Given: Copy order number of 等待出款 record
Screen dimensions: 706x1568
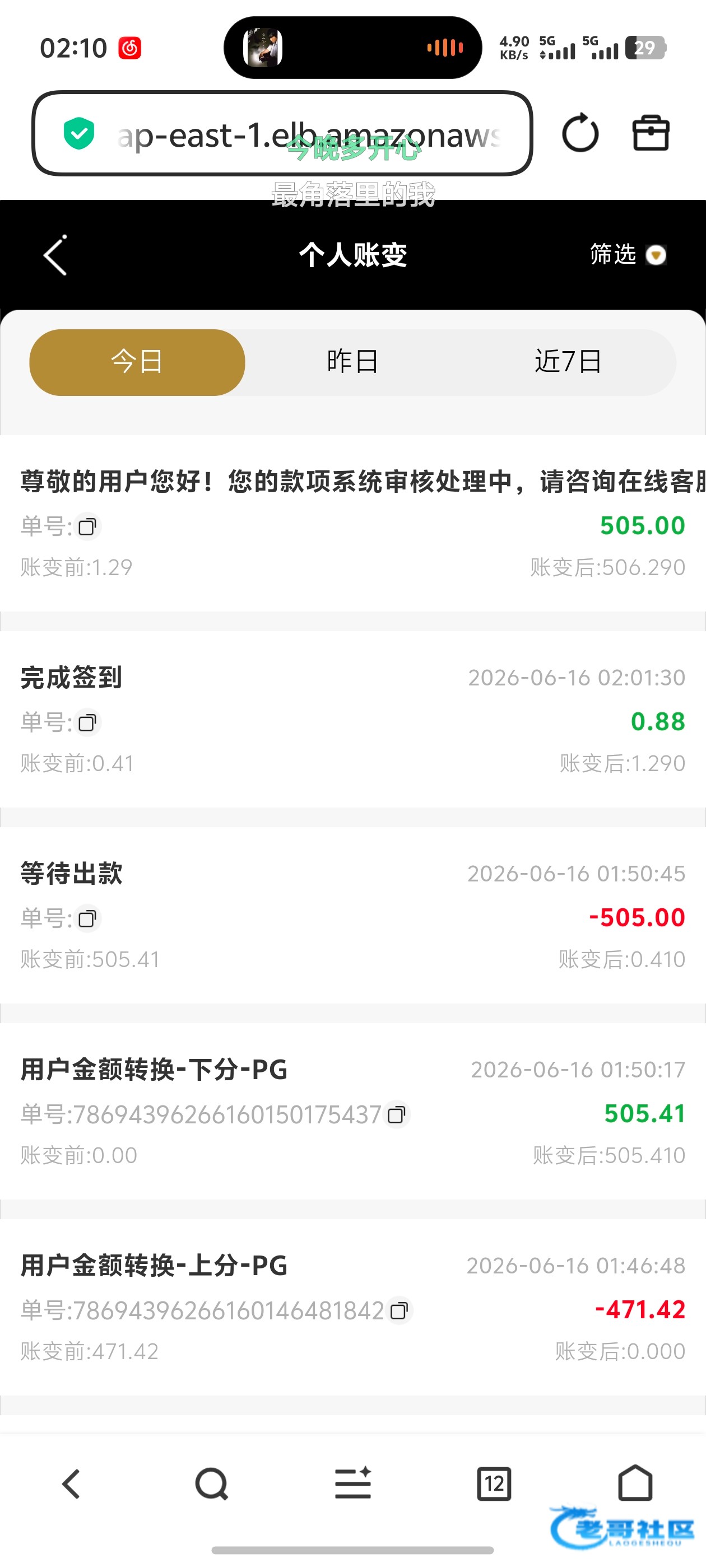Looking at the screenshot, I should point(88,918).
